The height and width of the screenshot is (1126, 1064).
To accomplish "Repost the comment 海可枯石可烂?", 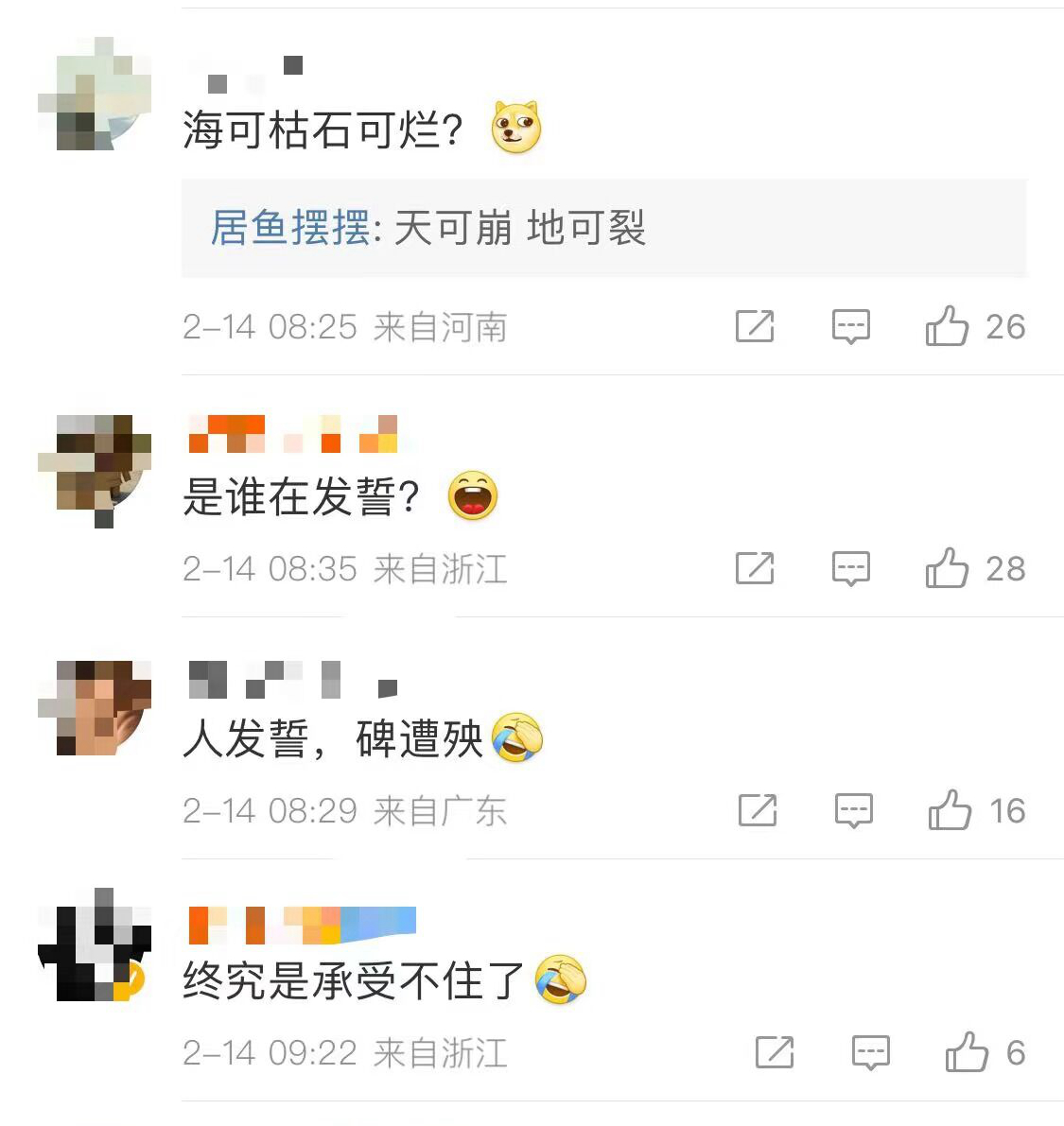I will pos(755,326).
